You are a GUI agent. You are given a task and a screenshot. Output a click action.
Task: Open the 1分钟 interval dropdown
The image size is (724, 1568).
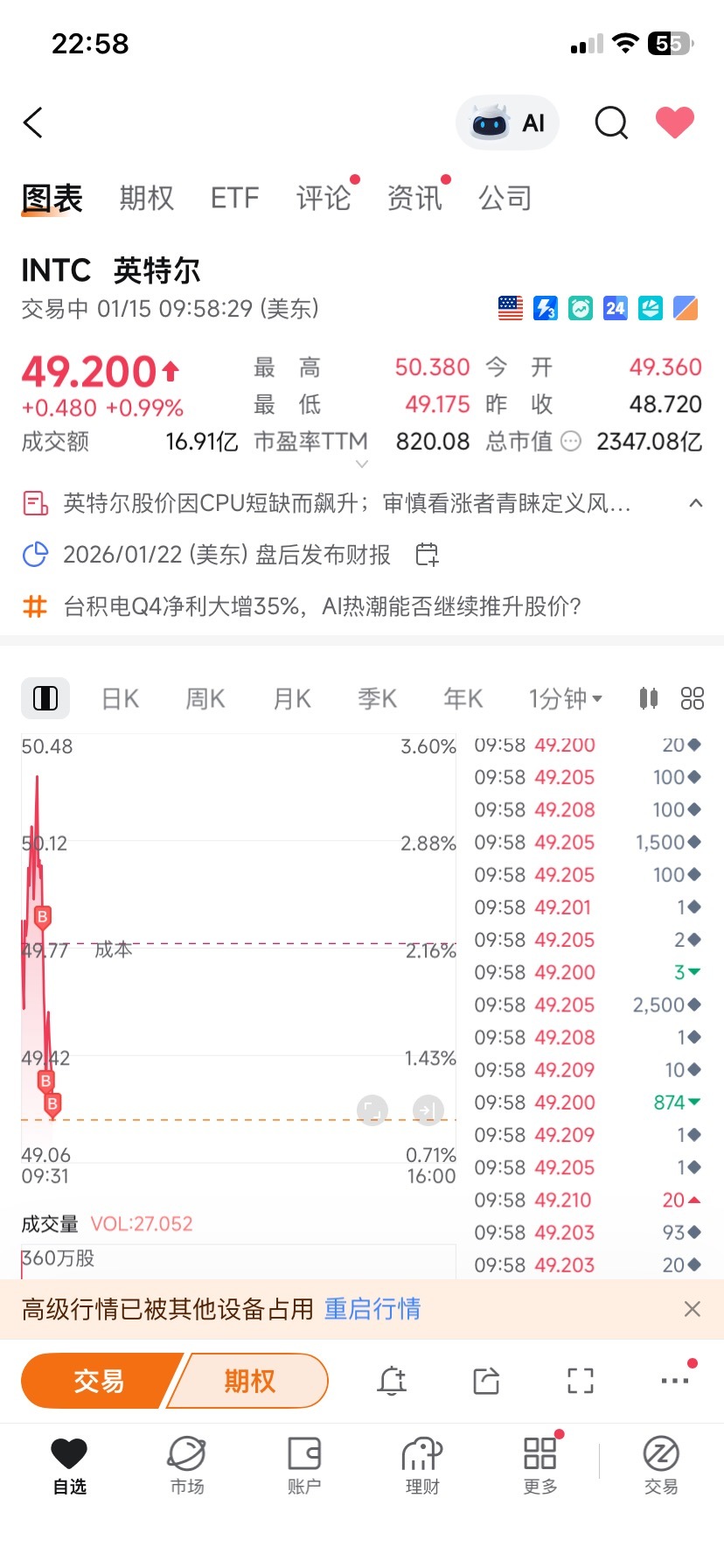coord(566,698)
